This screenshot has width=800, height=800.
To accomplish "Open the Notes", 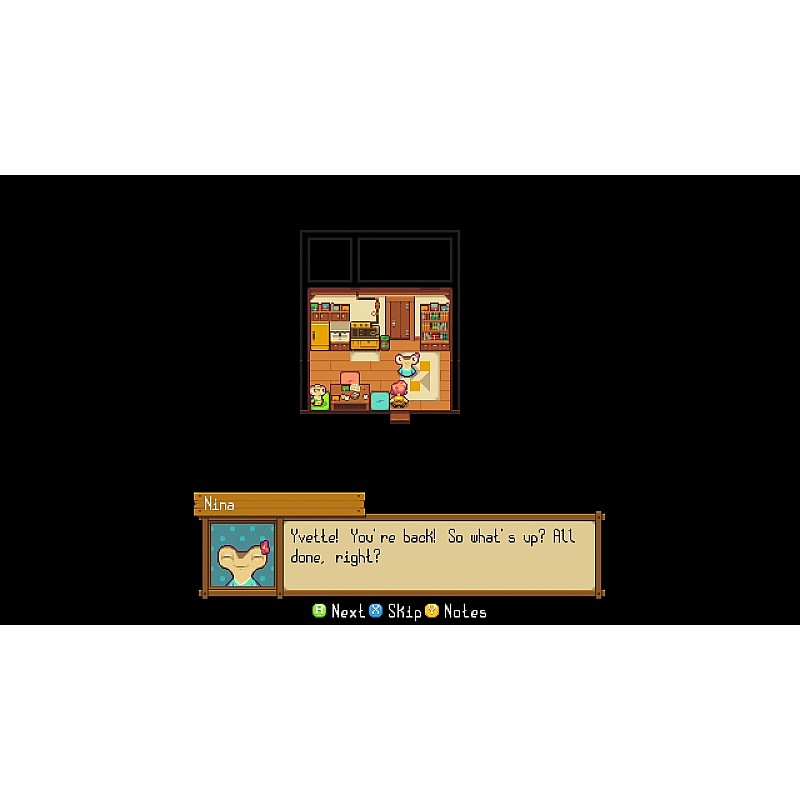I will pyautogui.click(x=456, y=611).
